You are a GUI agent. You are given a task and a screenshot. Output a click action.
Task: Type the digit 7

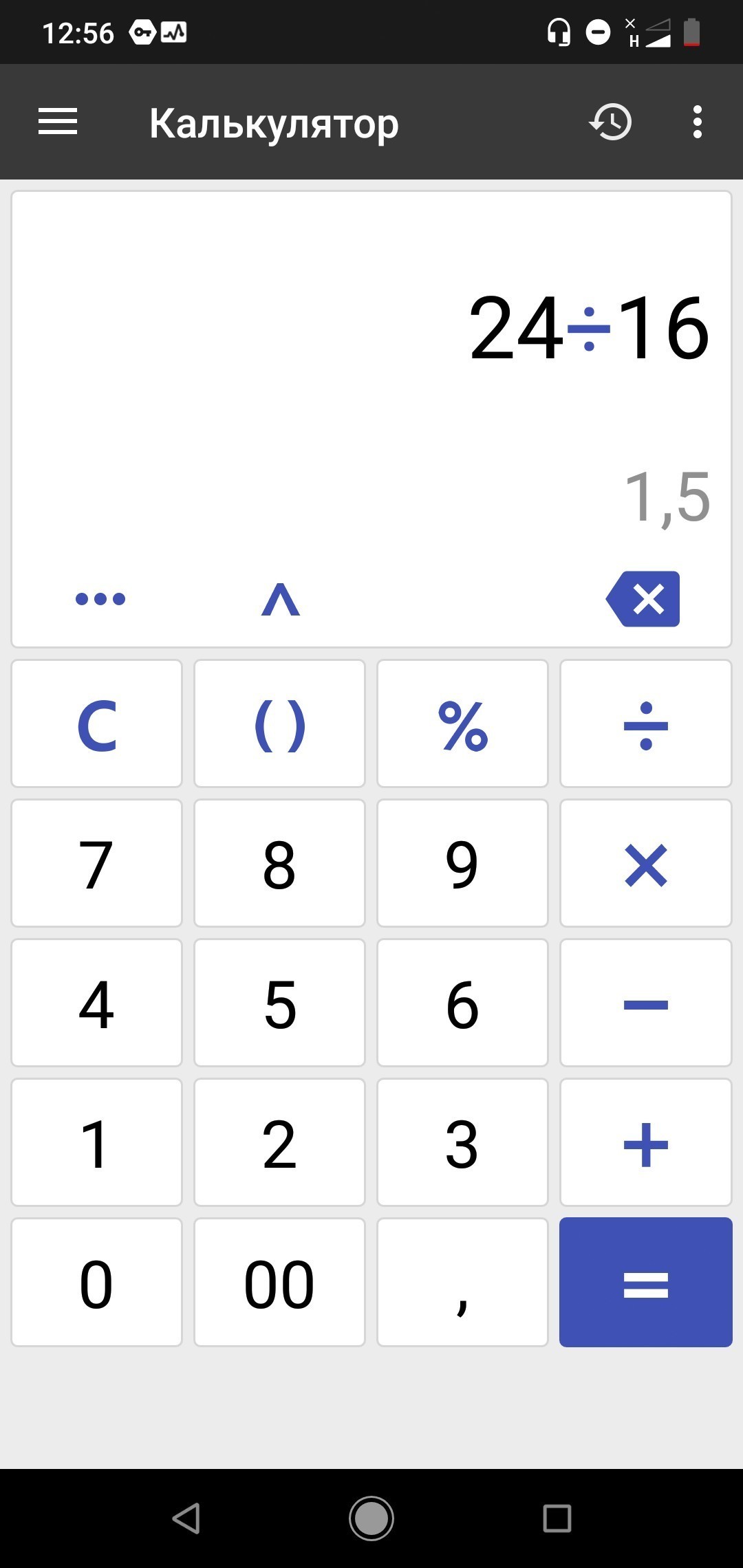click(97, 864)
